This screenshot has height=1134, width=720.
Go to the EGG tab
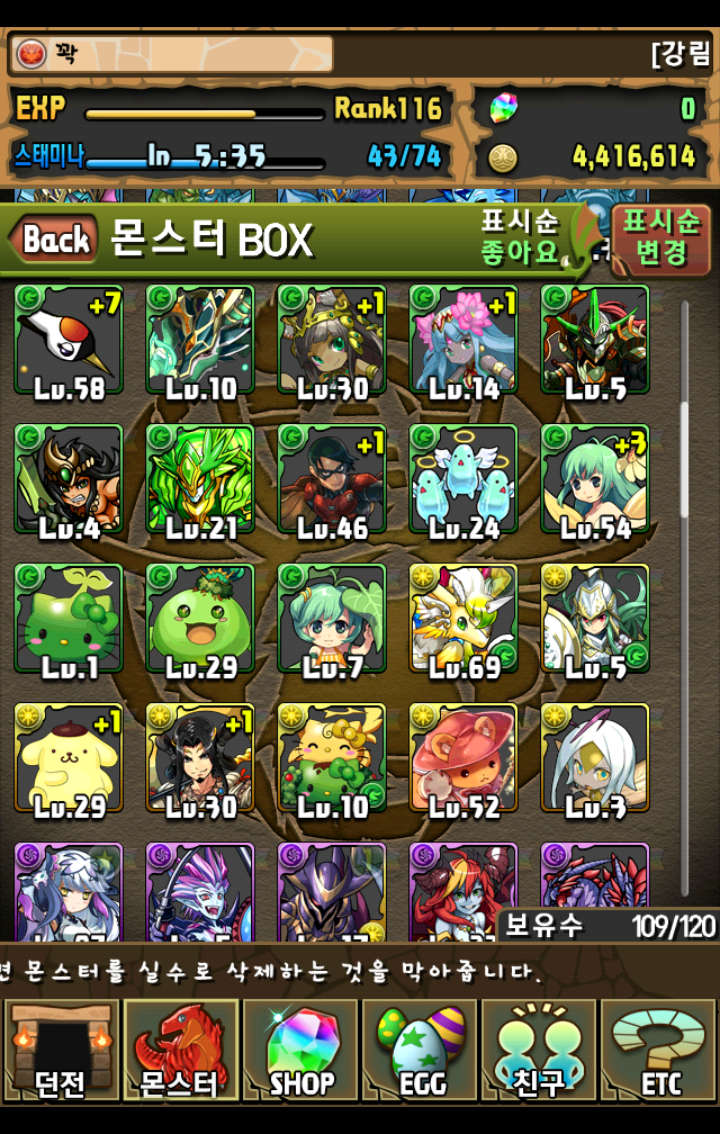[420, 1050]
